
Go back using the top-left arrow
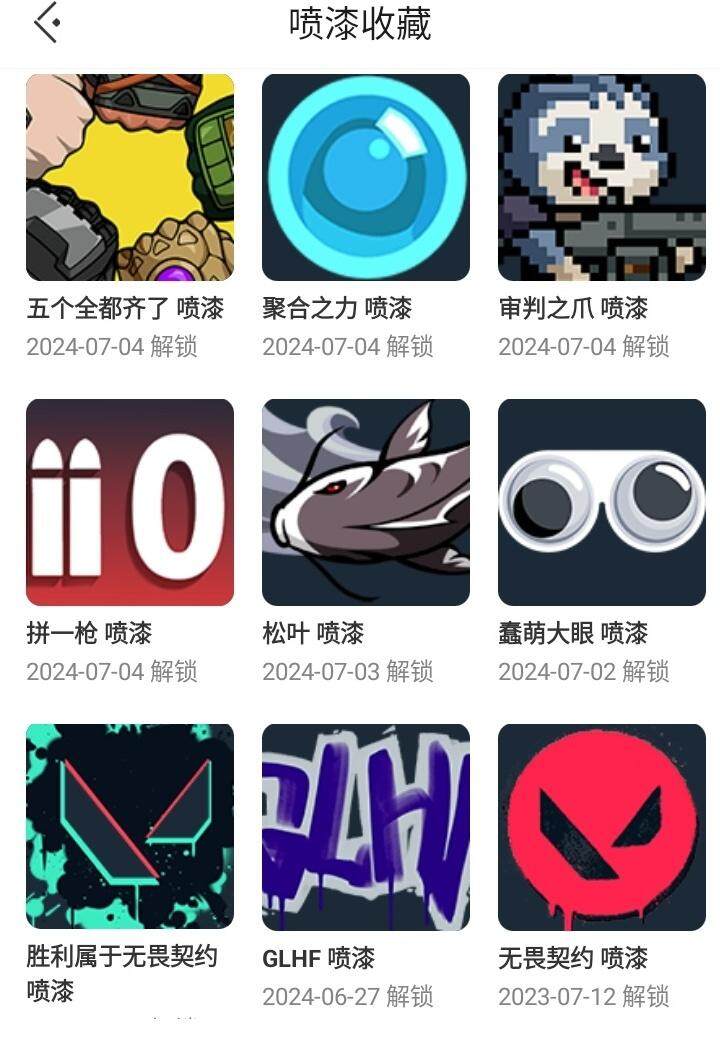click(47, 23)
